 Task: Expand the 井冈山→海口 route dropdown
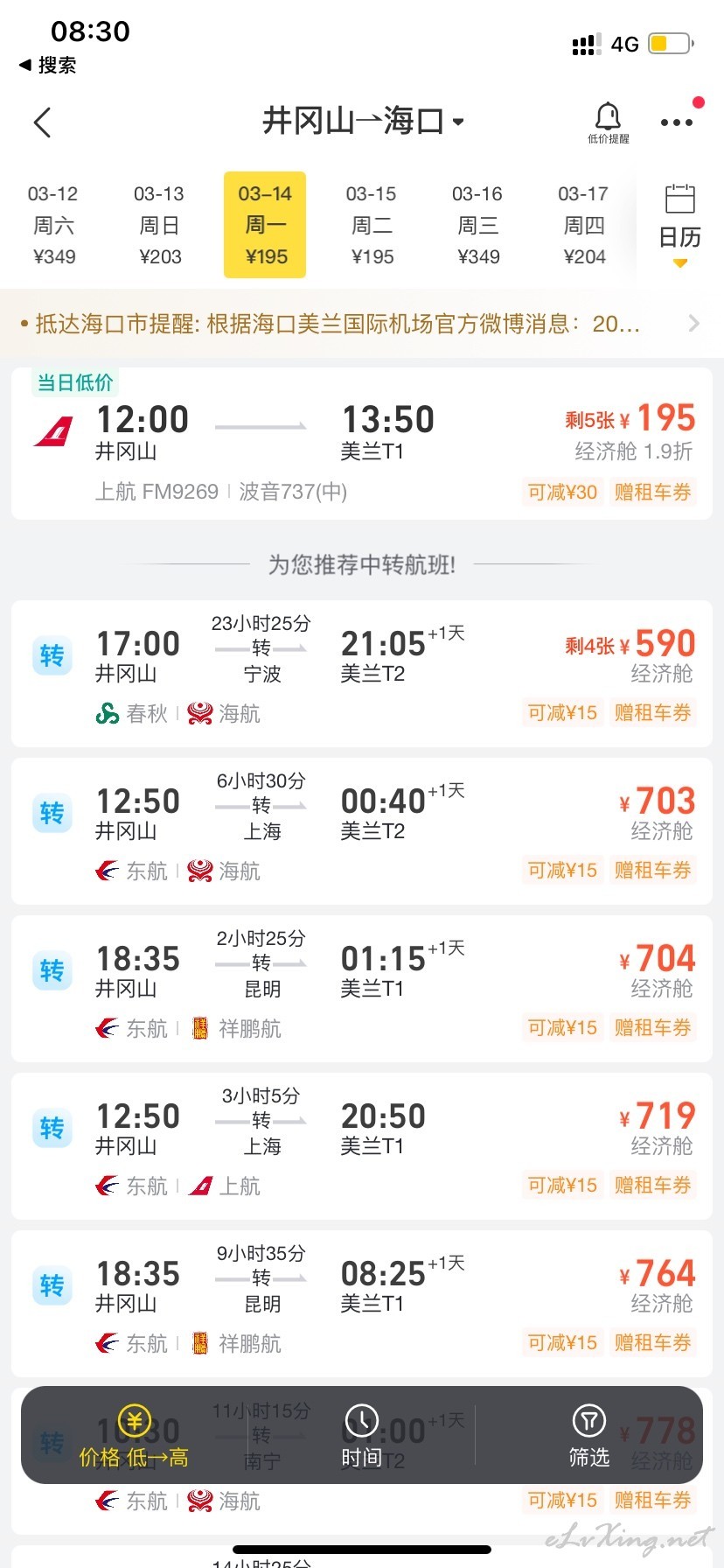pyautogui.click(x=363, y=121)
